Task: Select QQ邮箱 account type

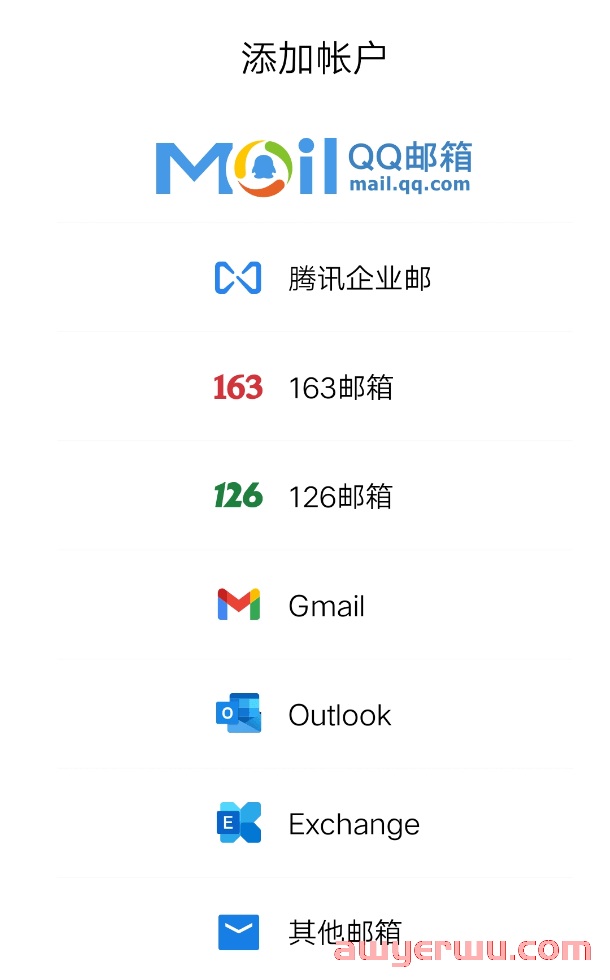Action: pyautogui.click(x=313, y=168)
